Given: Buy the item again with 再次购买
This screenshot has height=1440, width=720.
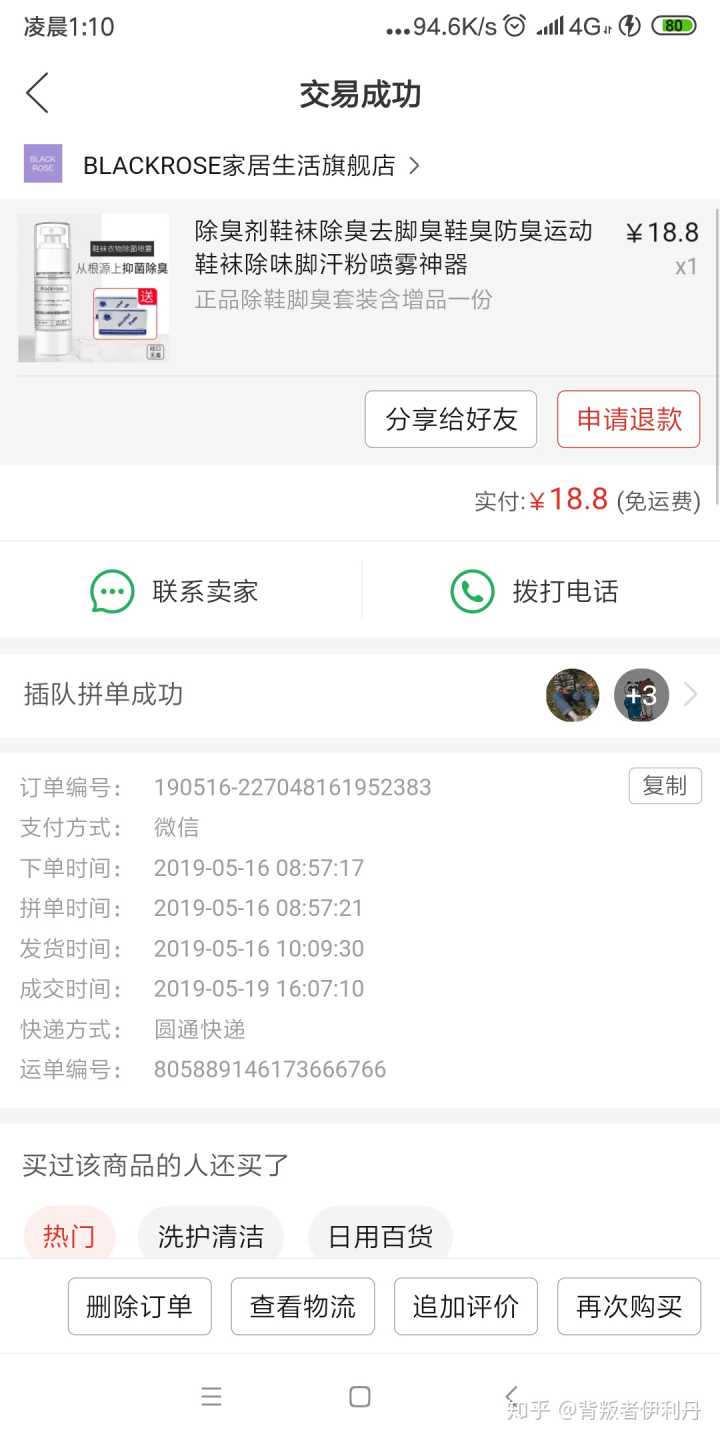Looking at the screenshot, I should pyautogui.click(x=629, y=1306).
